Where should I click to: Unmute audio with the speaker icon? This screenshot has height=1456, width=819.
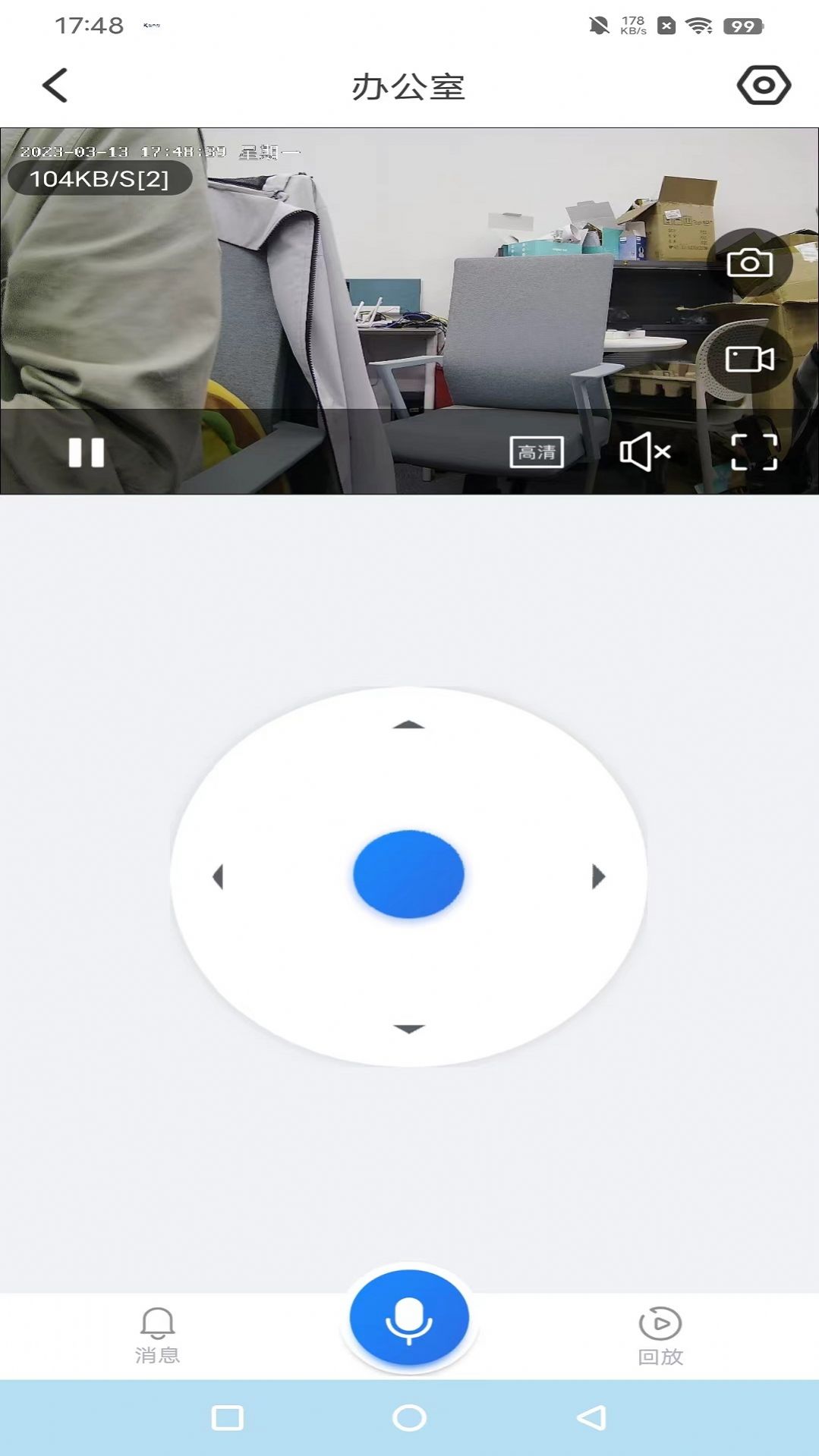[x=644, y=451]
